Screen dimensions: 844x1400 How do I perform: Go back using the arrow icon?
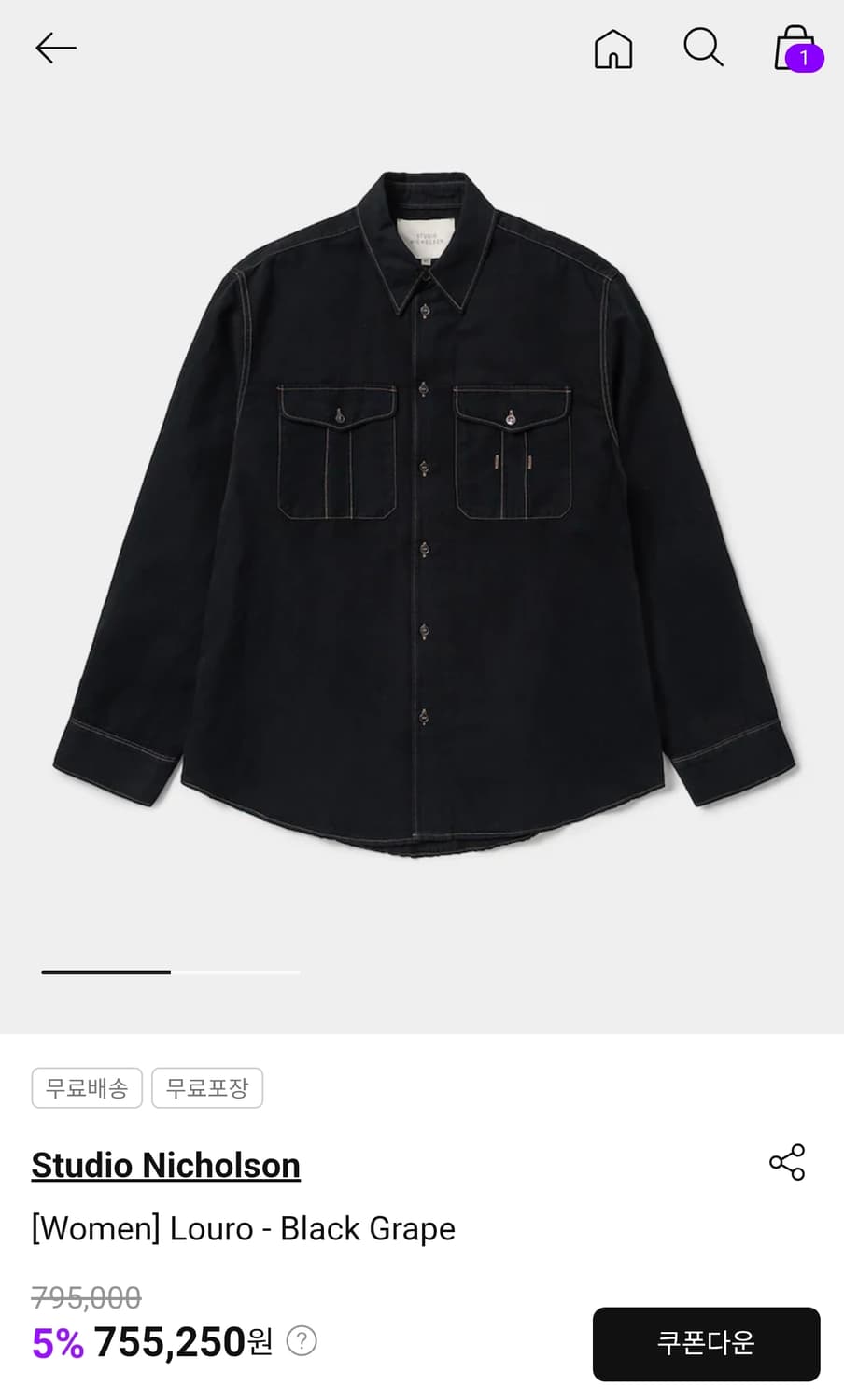pyautogui.click(x=55, y=48)
